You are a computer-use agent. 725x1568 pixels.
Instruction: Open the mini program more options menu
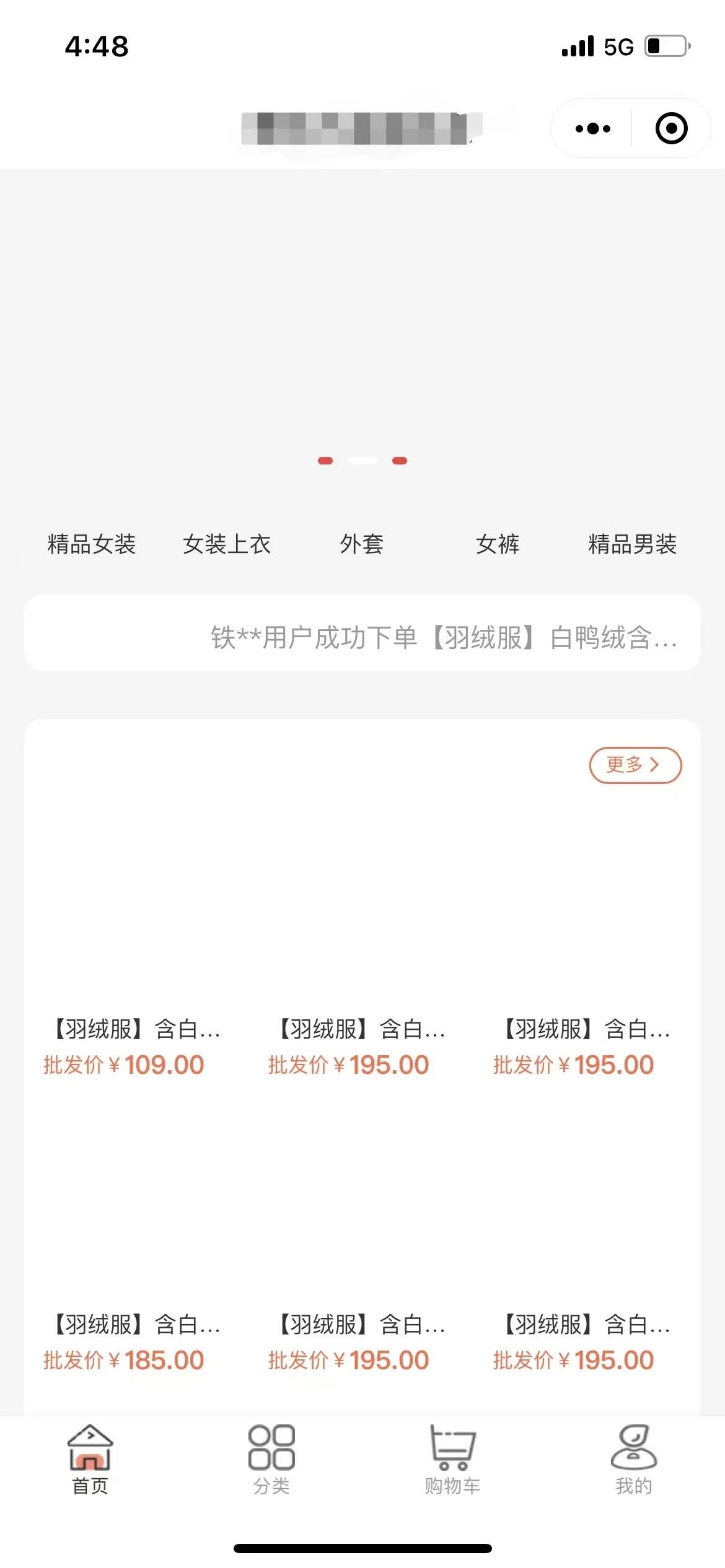(592, 129)
